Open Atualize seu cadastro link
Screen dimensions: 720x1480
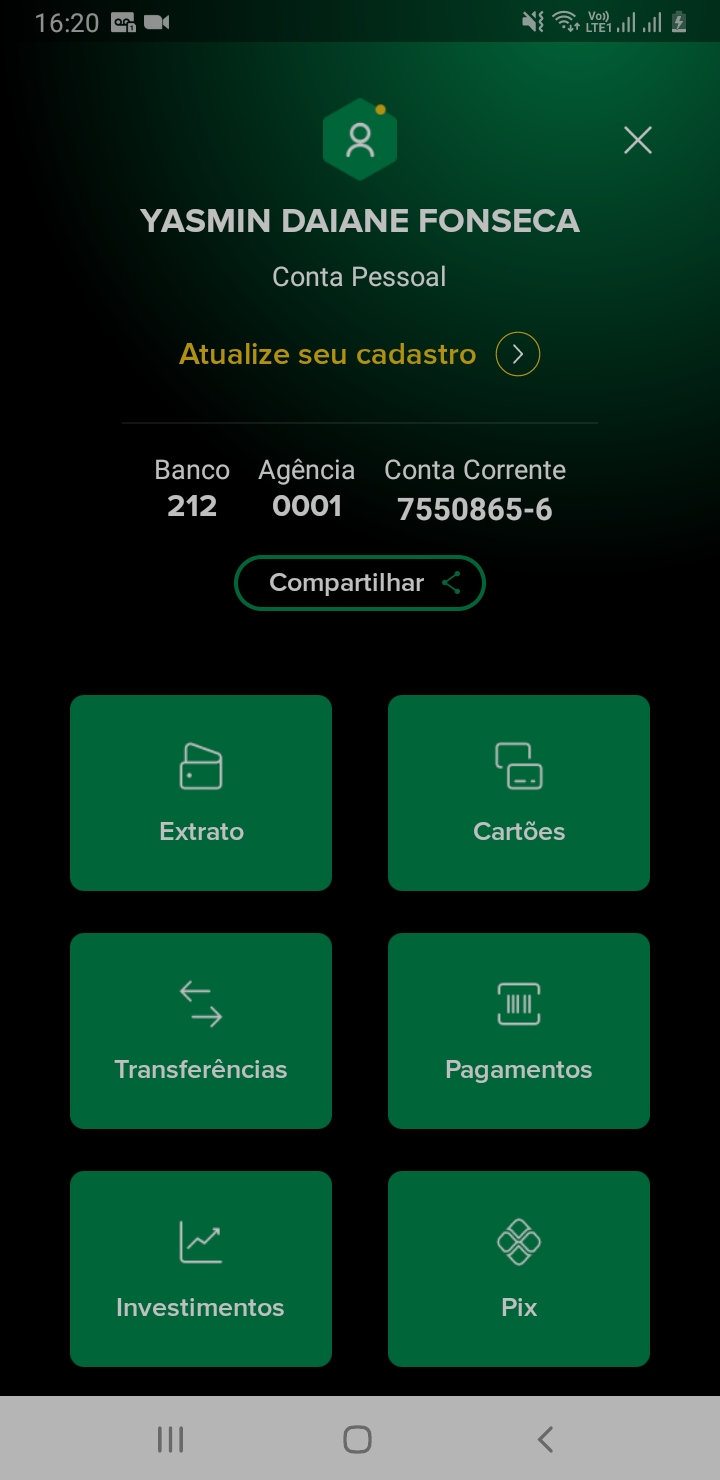359,354
